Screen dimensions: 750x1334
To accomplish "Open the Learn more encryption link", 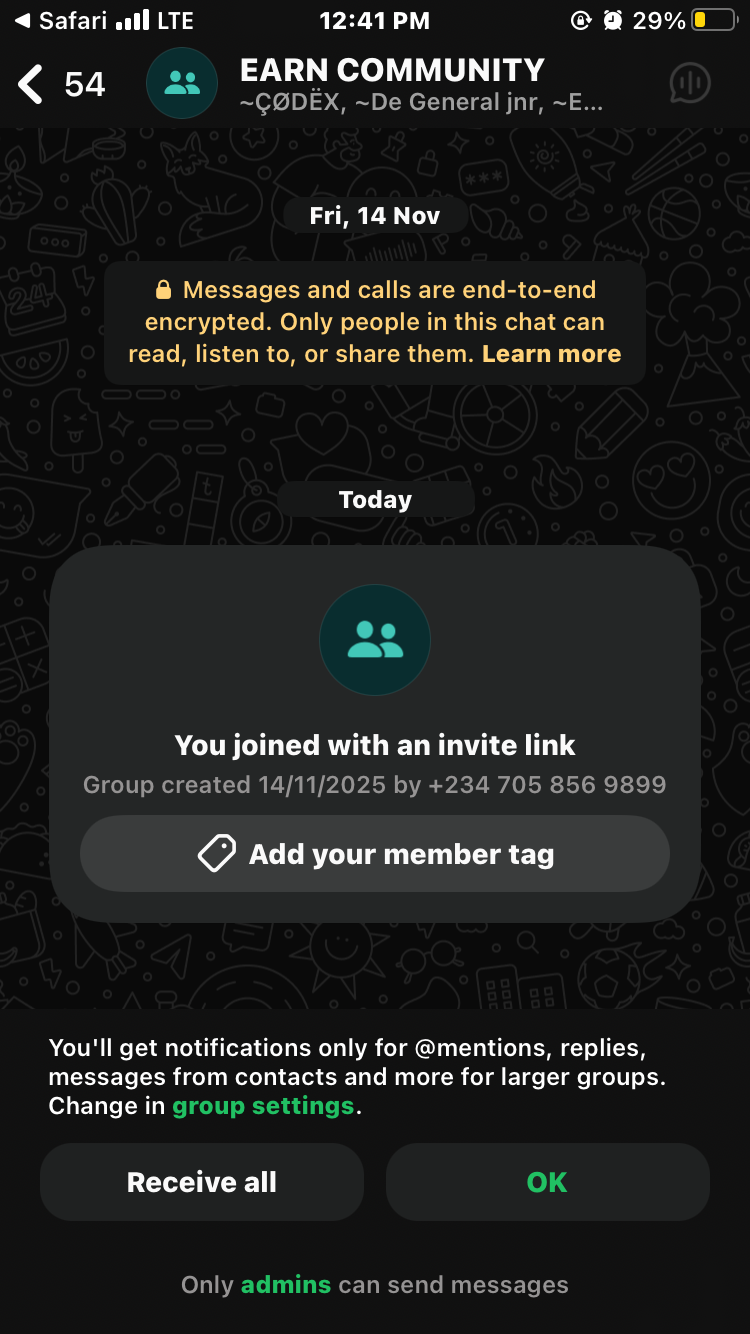I will [551, 354].
